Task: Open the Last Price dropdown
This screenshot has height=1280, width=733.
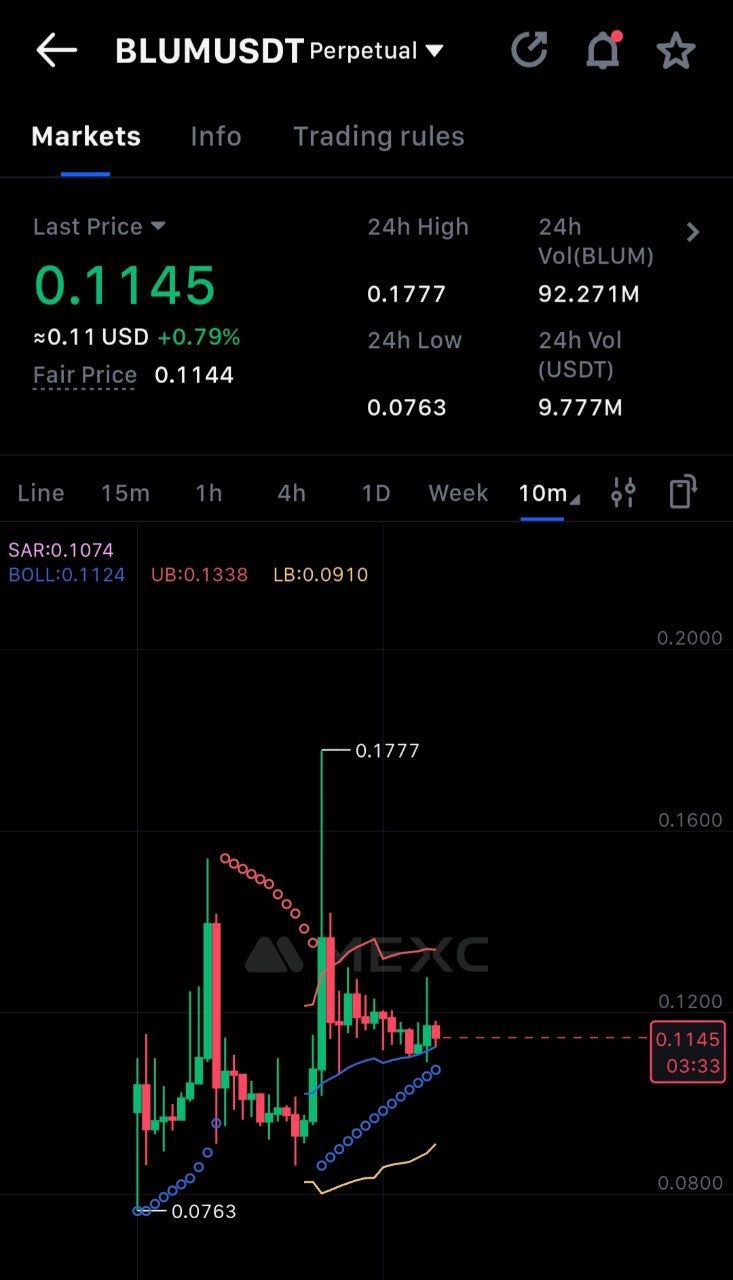Action: click(x=99, y=227)
